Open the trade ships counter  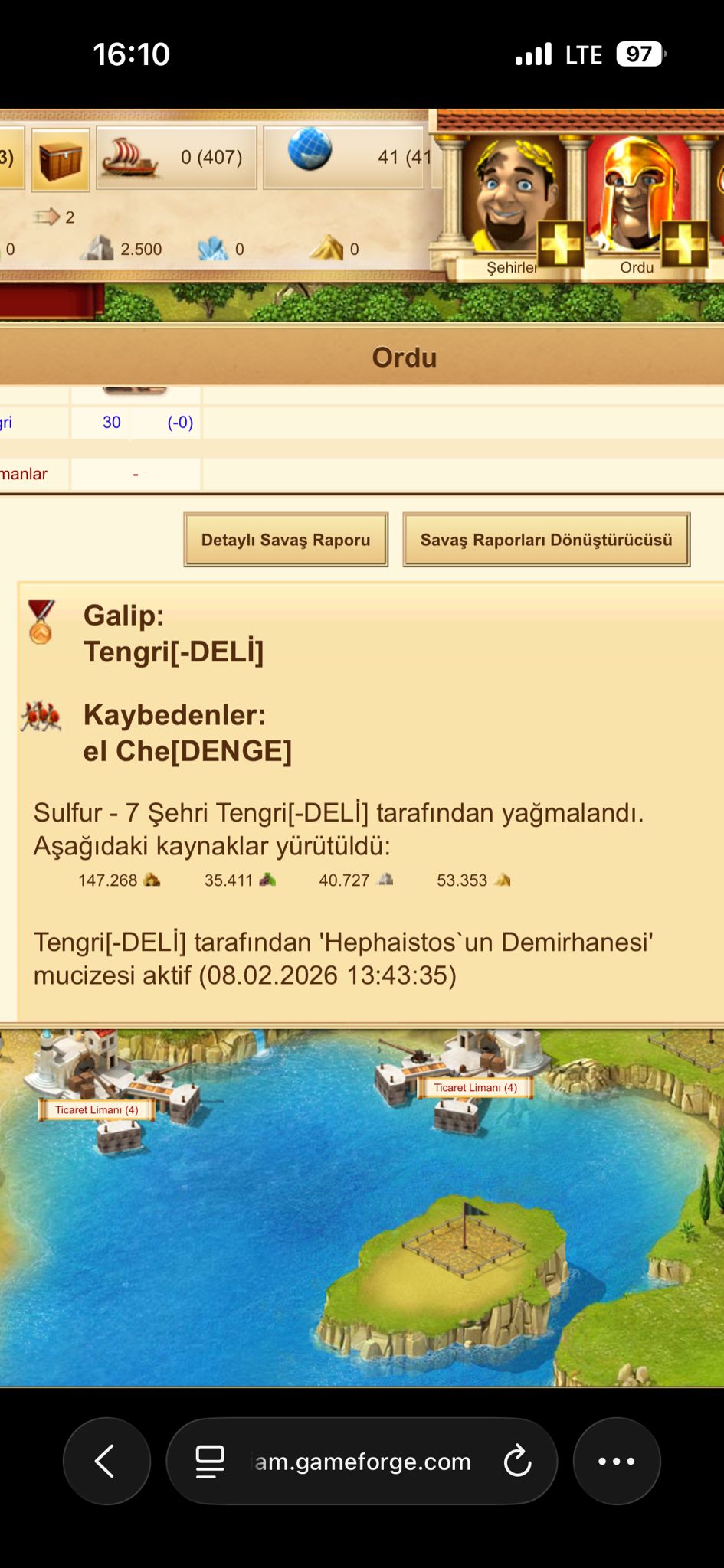(x=176, y=158)
